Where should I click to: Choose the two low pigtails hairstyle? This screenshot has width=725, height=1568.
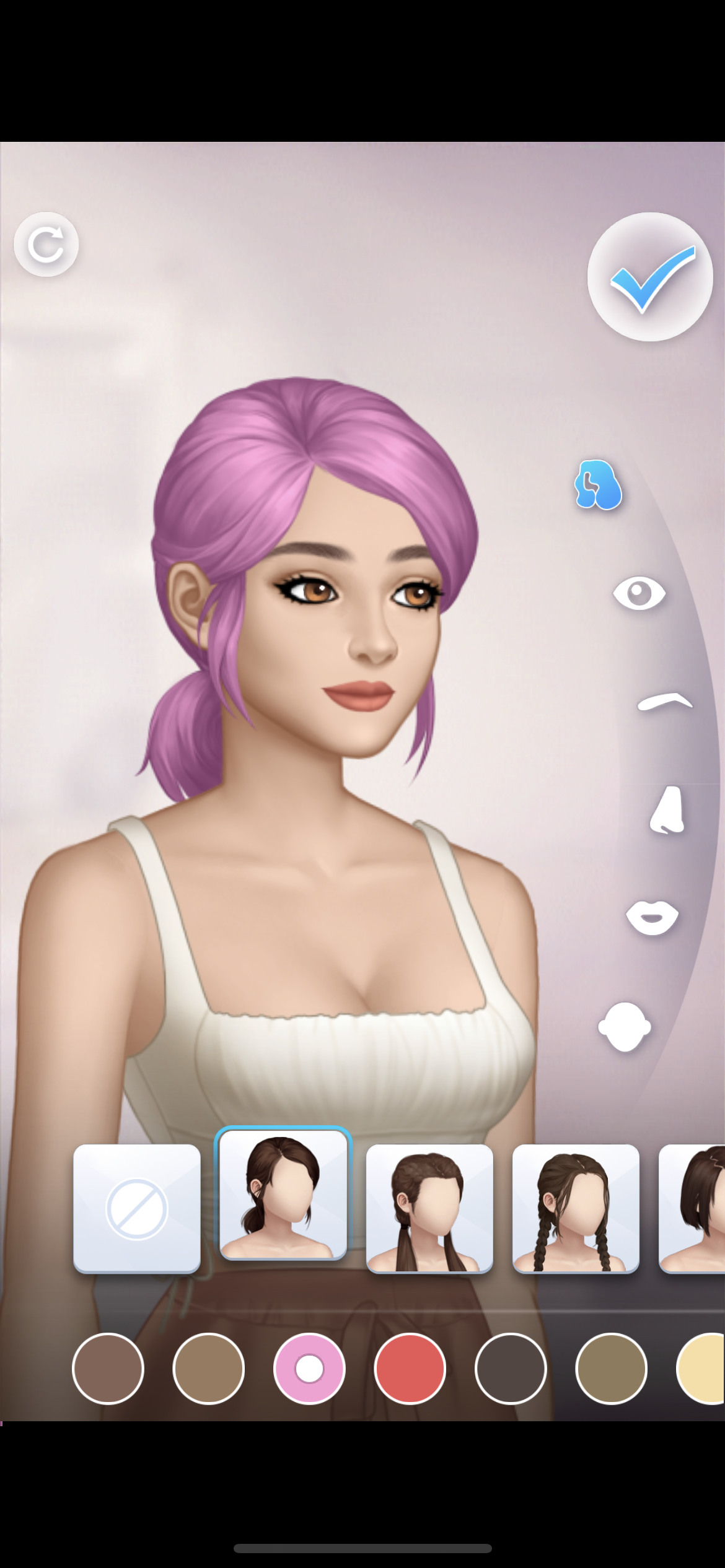429,1208
